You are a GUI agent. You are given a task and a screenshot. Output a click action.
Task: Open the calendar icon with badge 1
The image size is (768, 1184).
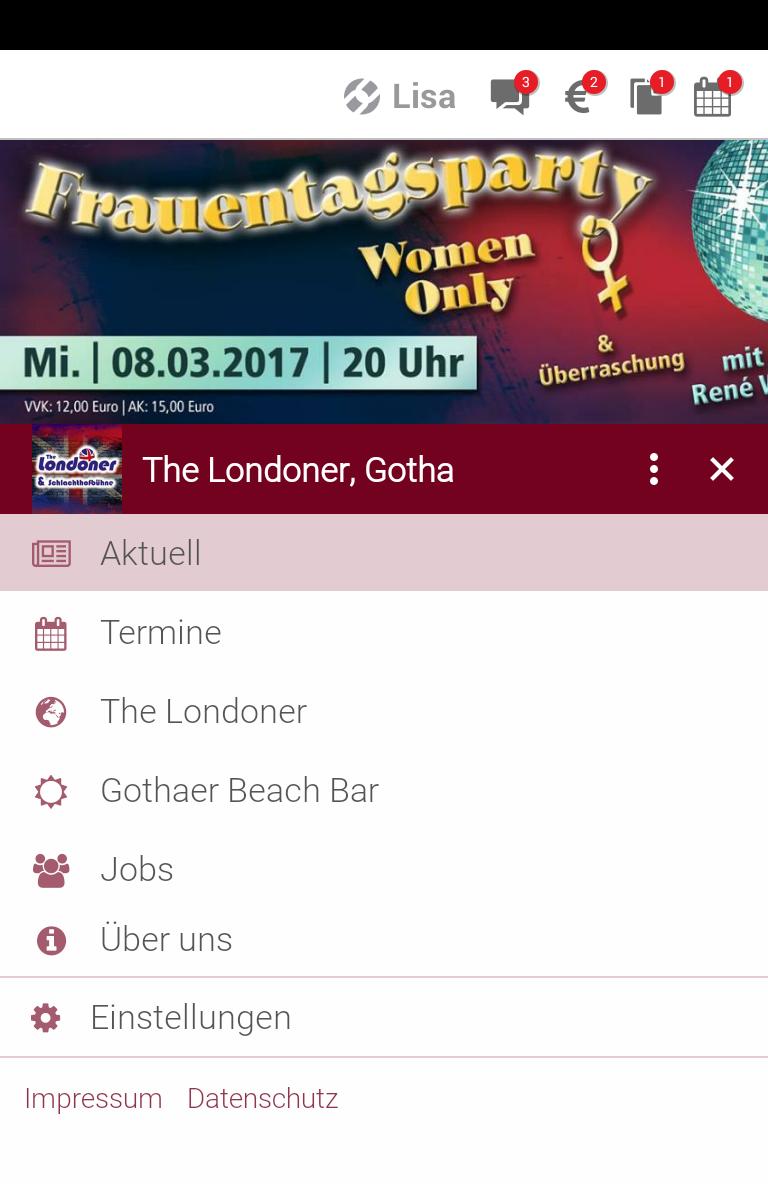coord(713,97)
